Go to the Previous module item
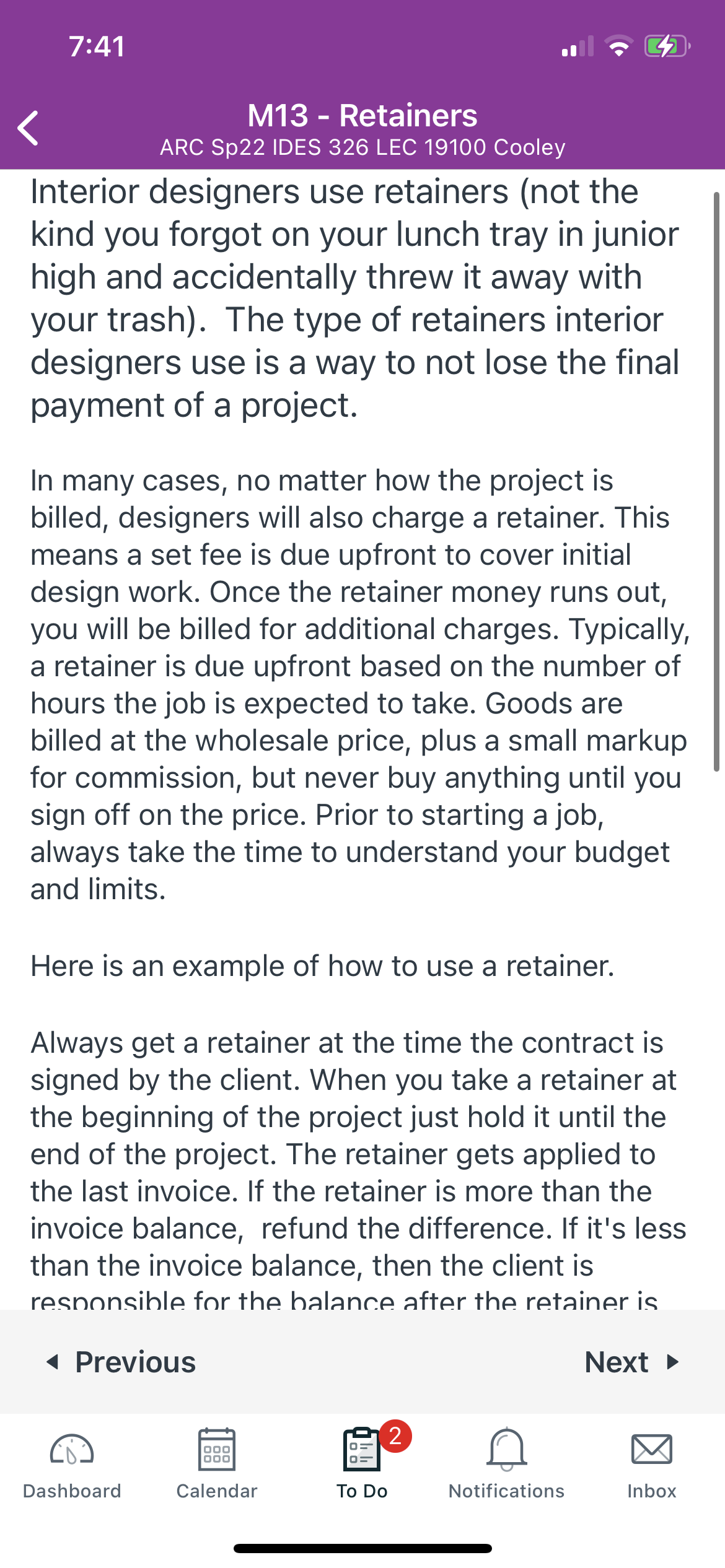 [121, 1362]
